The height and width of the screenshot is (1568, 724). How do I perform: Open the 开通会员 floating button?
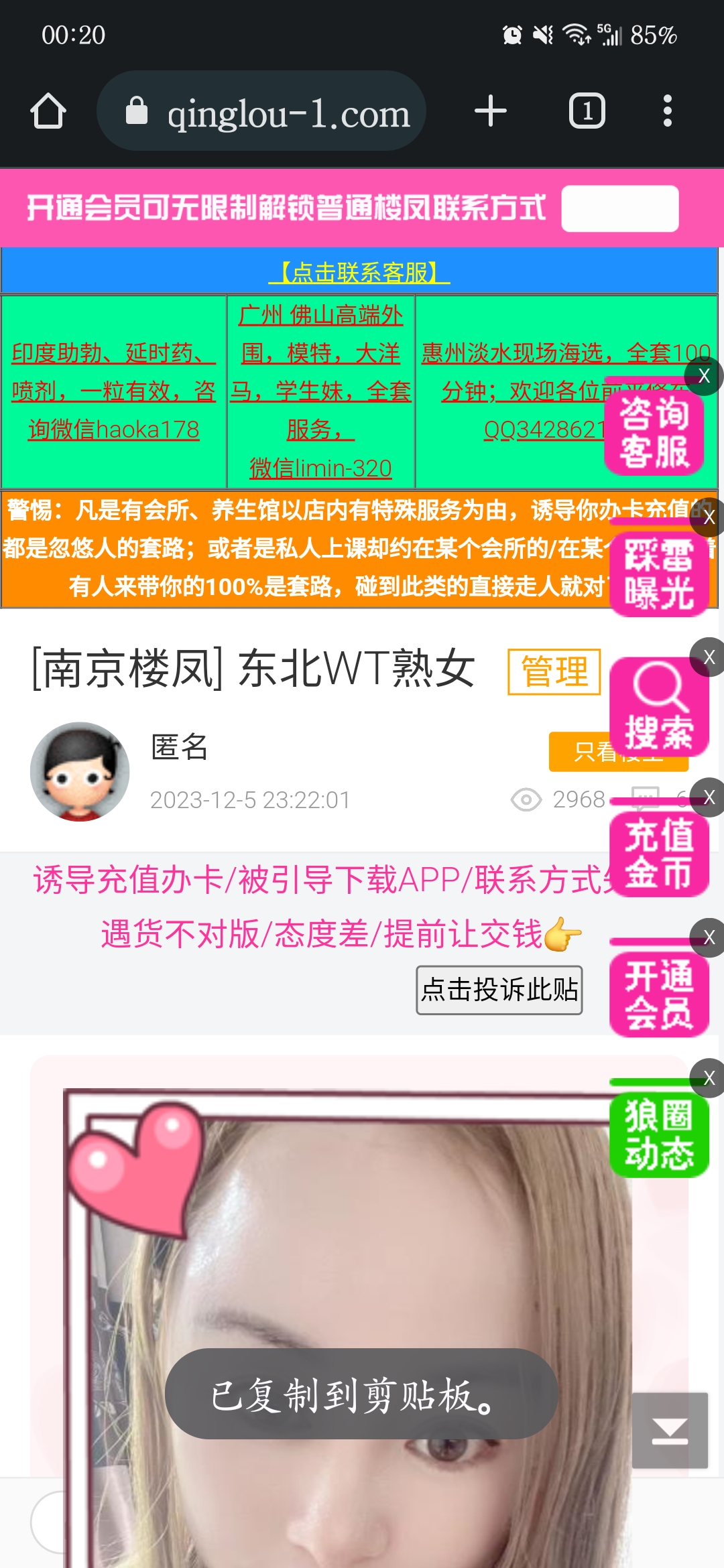pyautogui.click(x=658, y=994)
